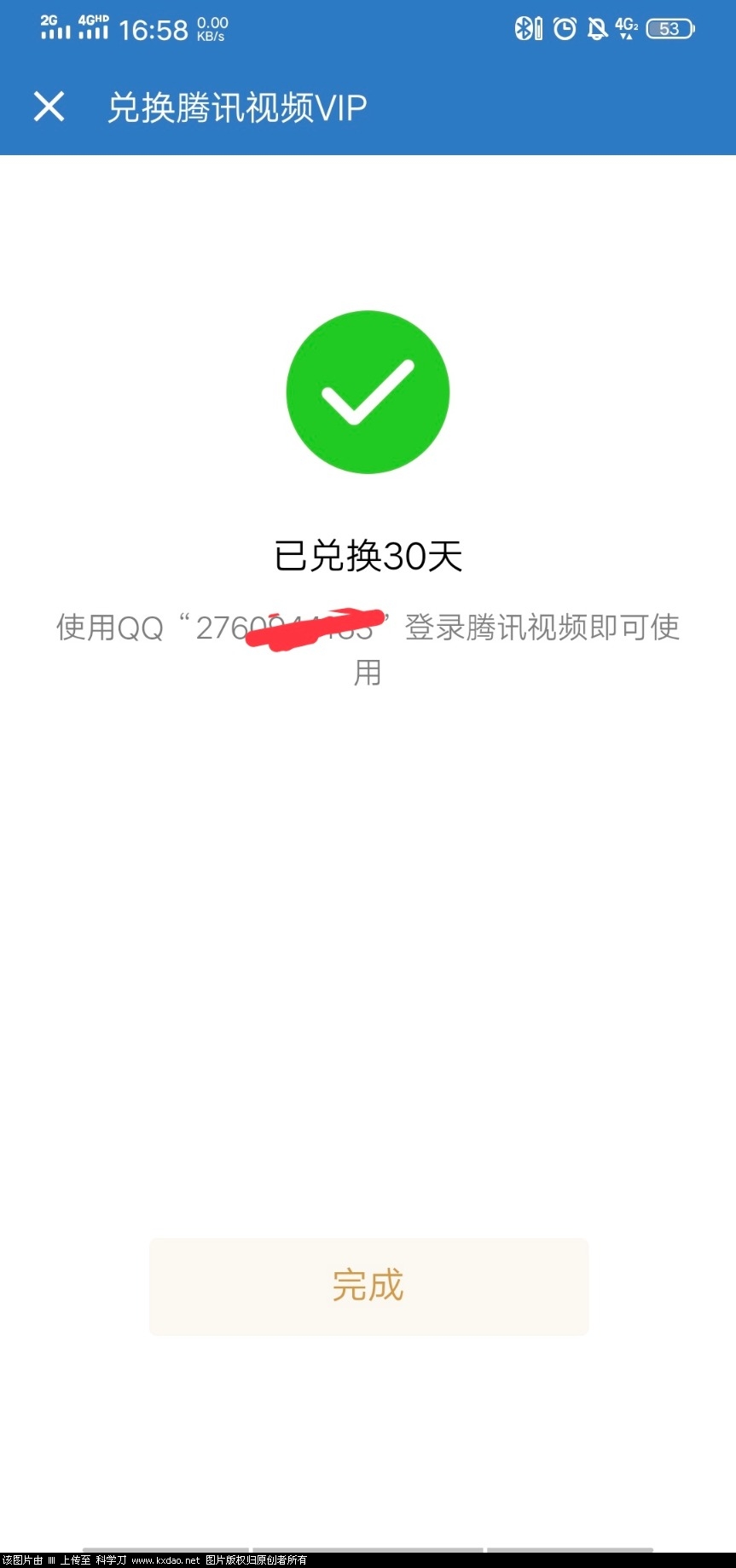Viewport: 736px width, 1568px height.
Task: Tap the 完成 button
Action: (368, 1286)
